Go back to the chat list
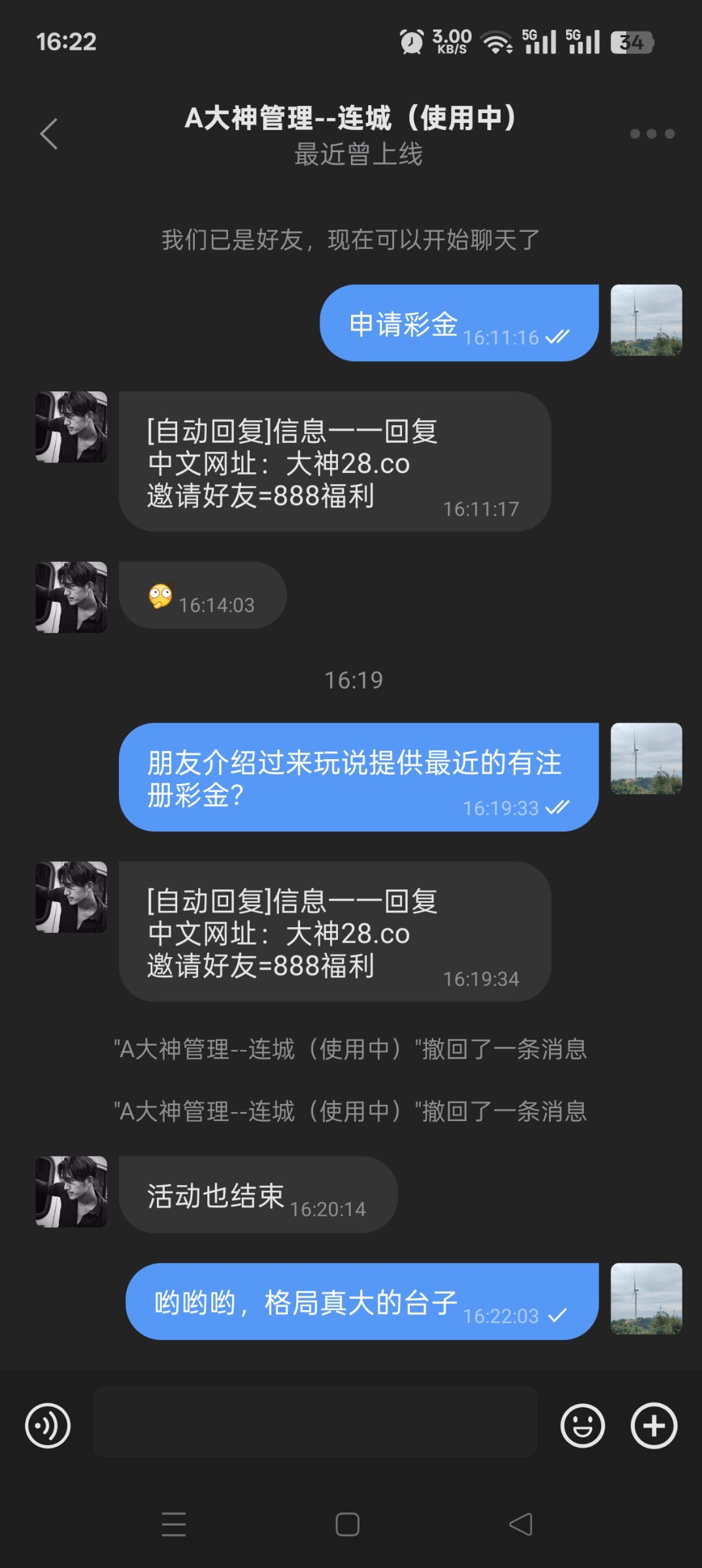 tap(49, 134)
